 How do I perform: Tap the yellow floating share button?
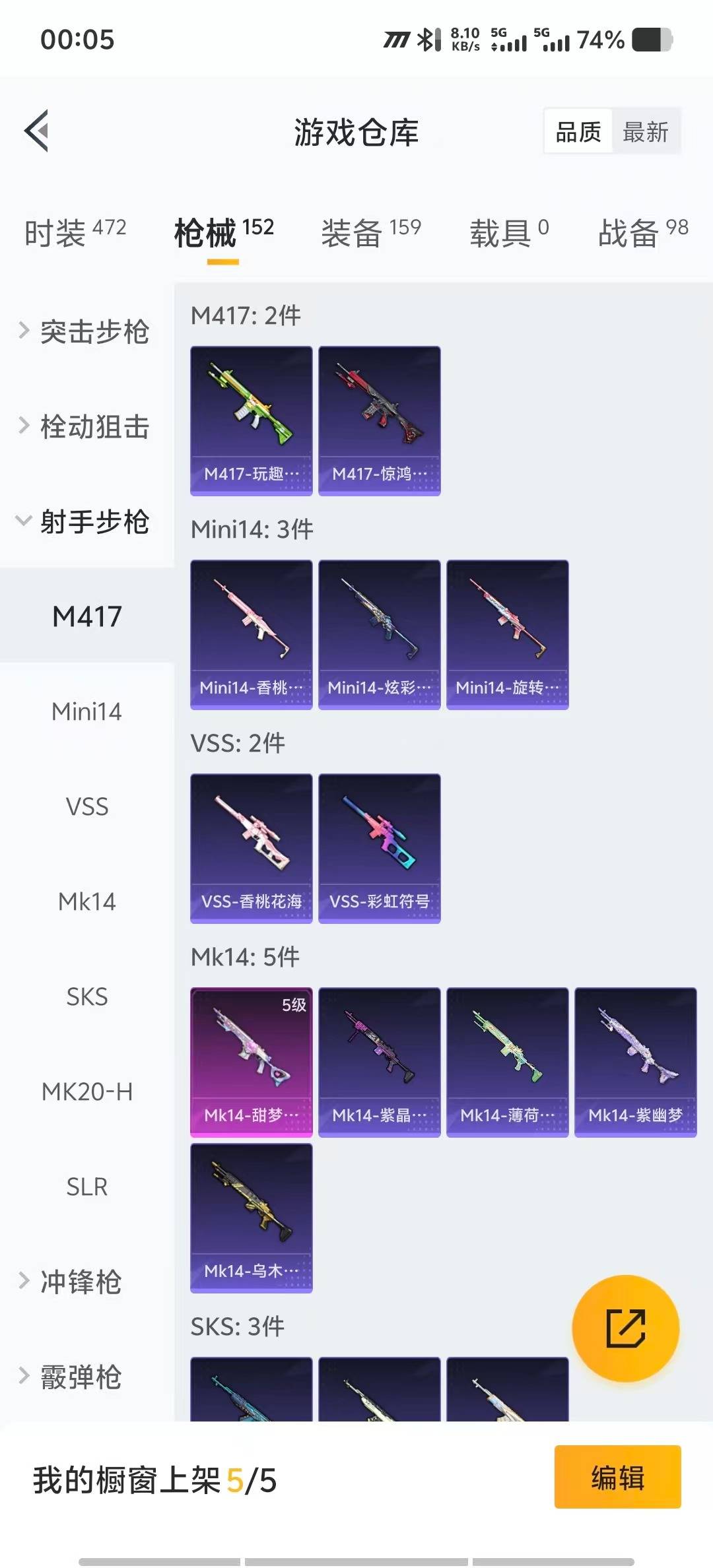point(625,1328)
